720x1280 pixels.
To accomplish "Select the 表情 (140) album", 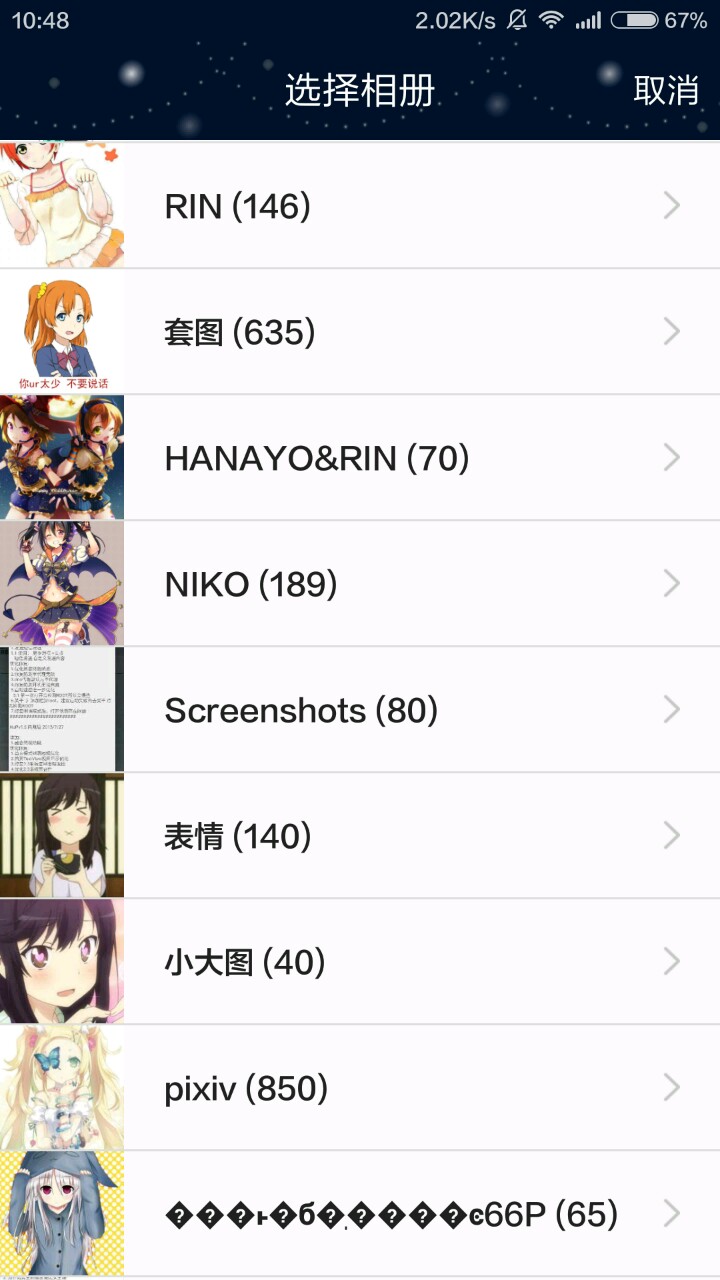I will coord(238,836).
